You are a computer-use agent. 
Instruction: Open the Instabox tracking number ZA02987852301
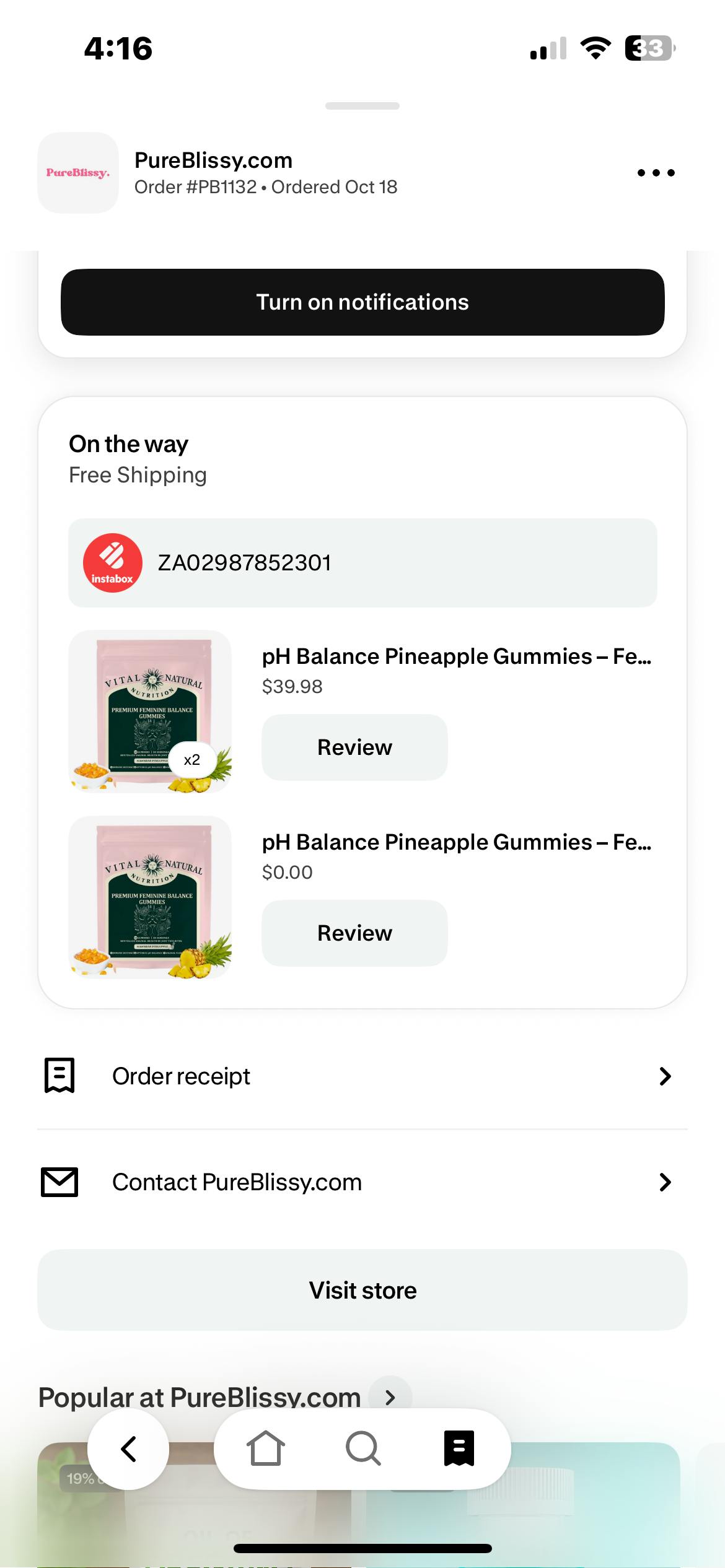pos(362,563)
